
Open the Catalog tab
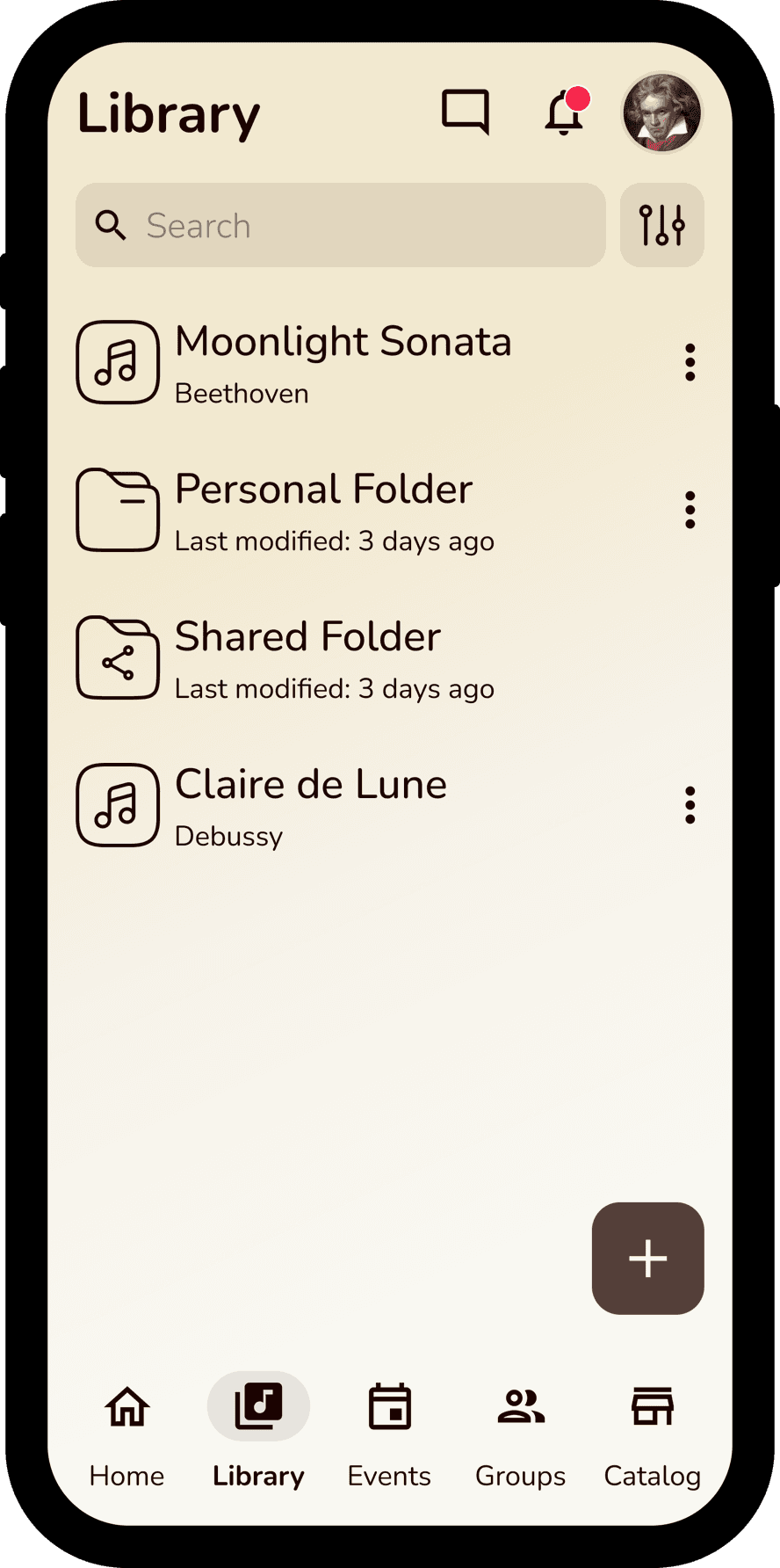[653, 1433]
